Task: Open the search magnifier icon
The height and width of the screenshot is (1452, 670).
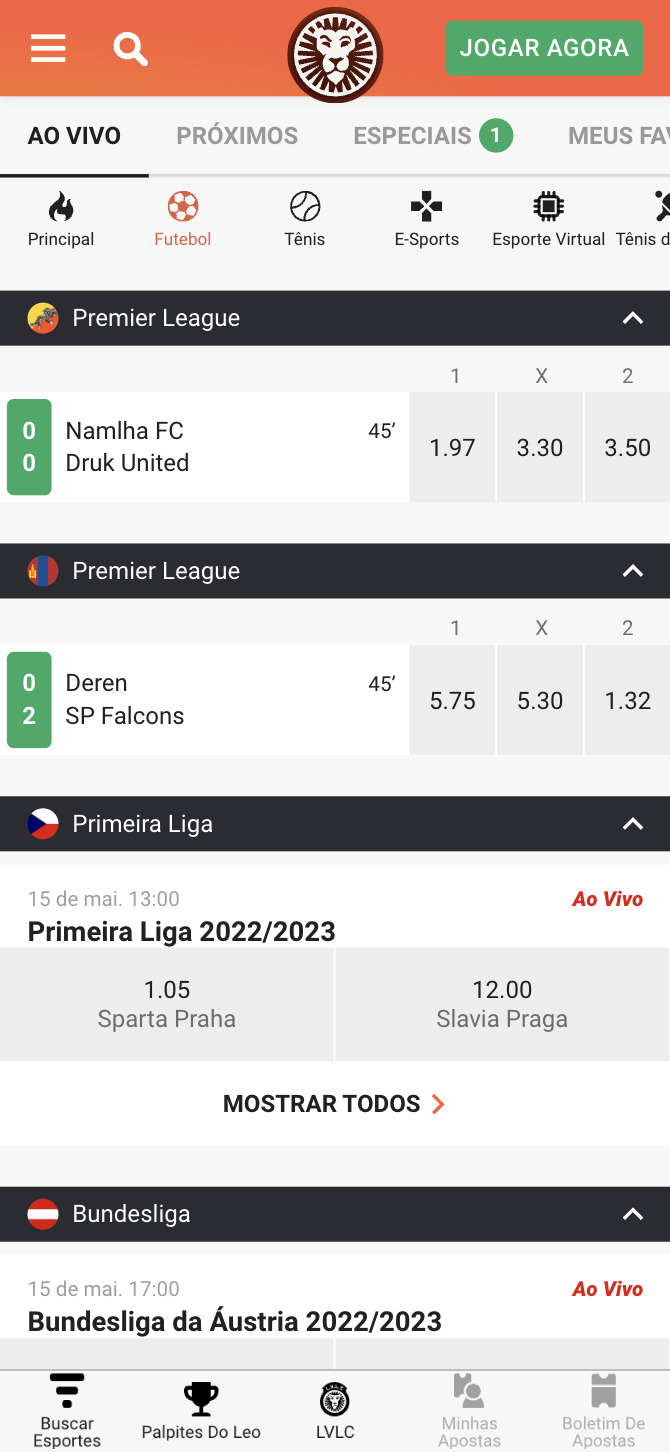Action: [x=131, y=48]
